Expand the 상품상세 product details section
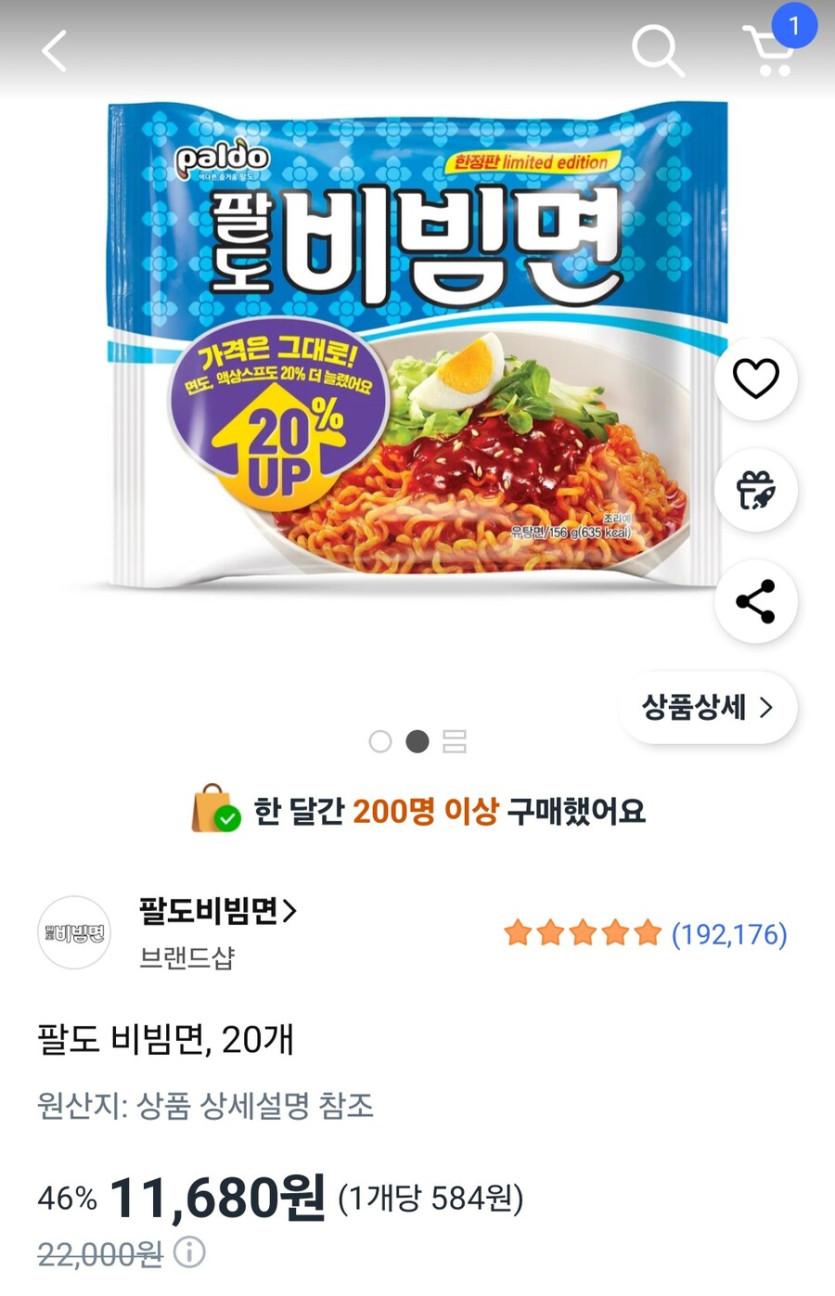This screenshot has height=1296, width=835. click(x=706, y=707)
